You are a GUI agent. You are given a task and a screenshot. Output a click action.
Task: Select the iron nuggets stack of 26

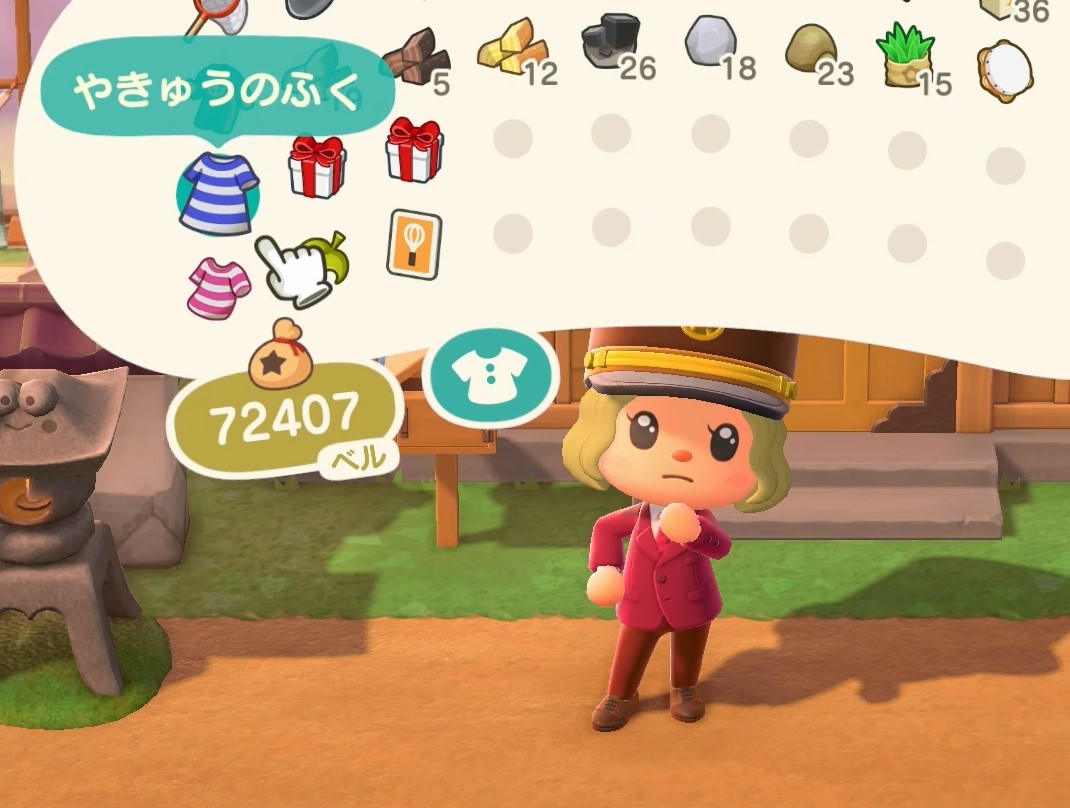click(616, 45)
